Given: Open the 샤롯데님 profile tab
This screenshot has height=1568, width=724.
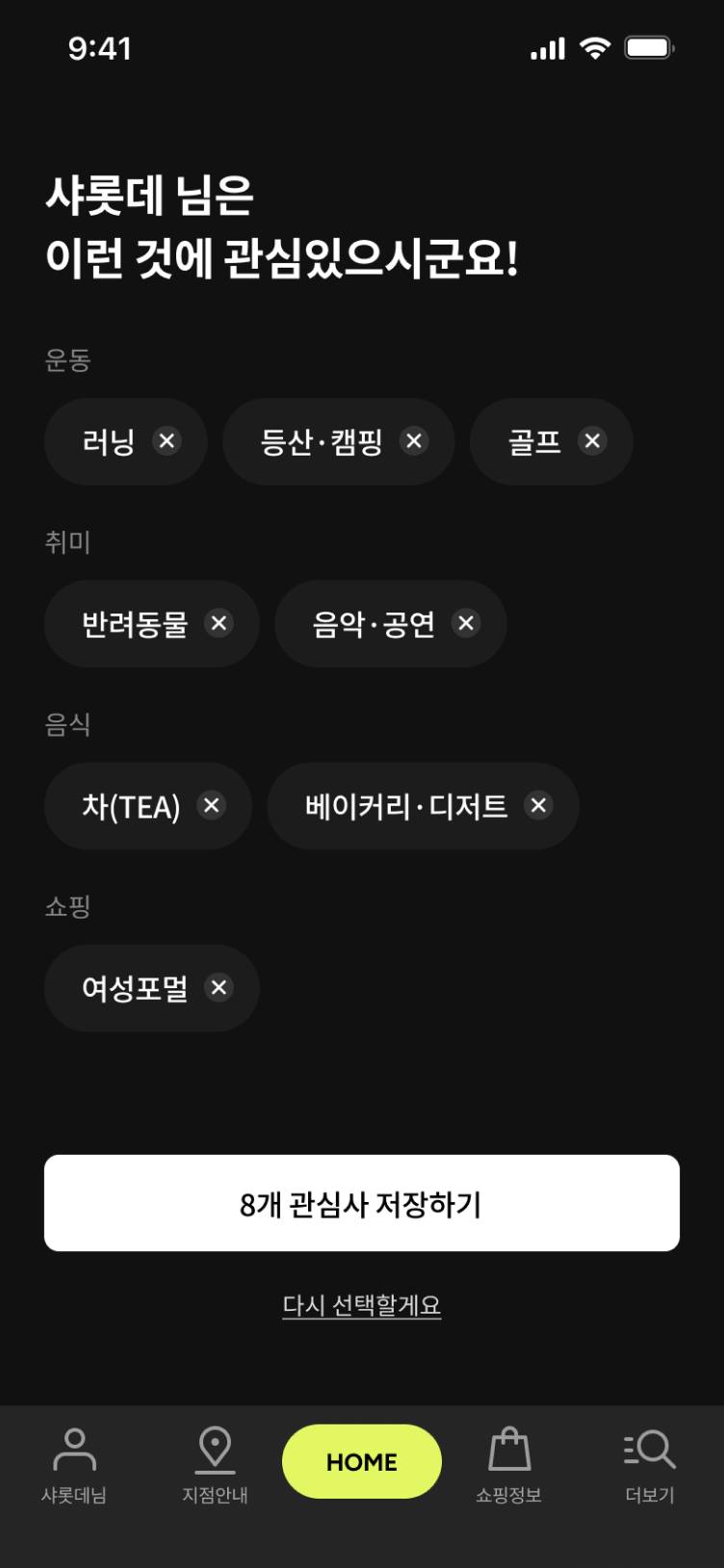Looking at the screenshot, I should click(x=74, y=1466).
